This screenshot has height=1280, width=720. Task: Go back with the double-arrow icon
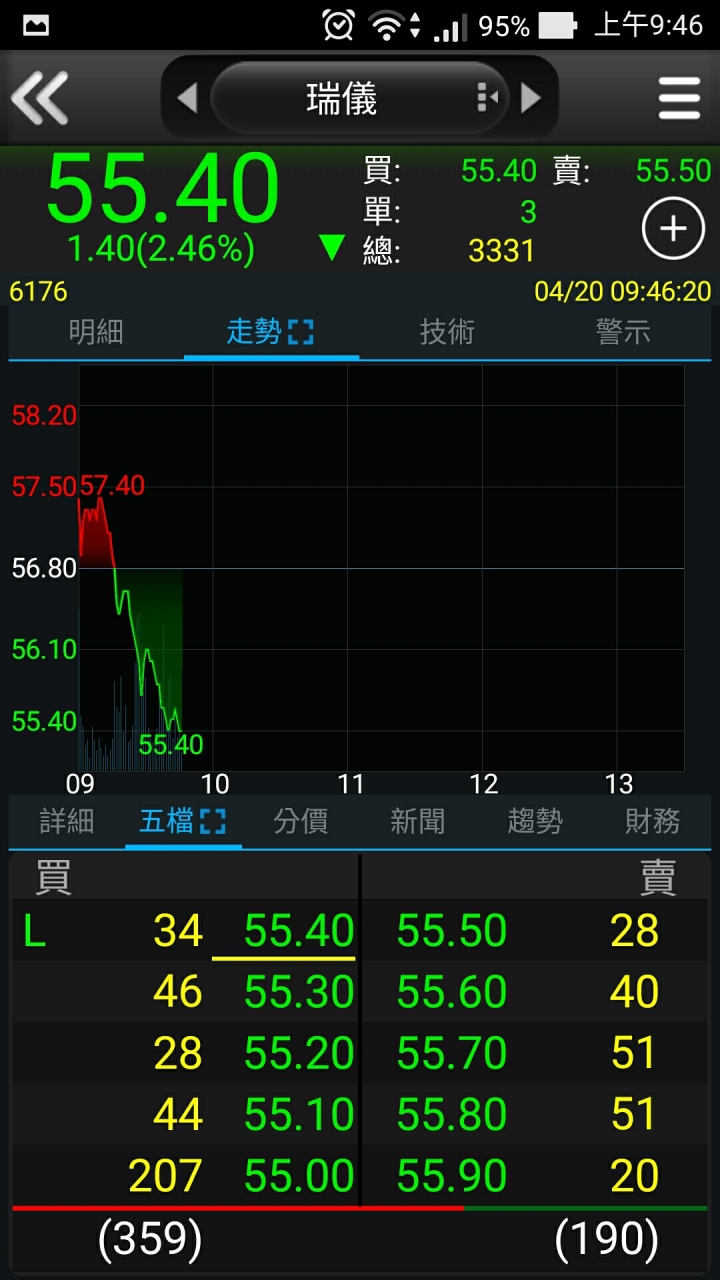(40, 98)
